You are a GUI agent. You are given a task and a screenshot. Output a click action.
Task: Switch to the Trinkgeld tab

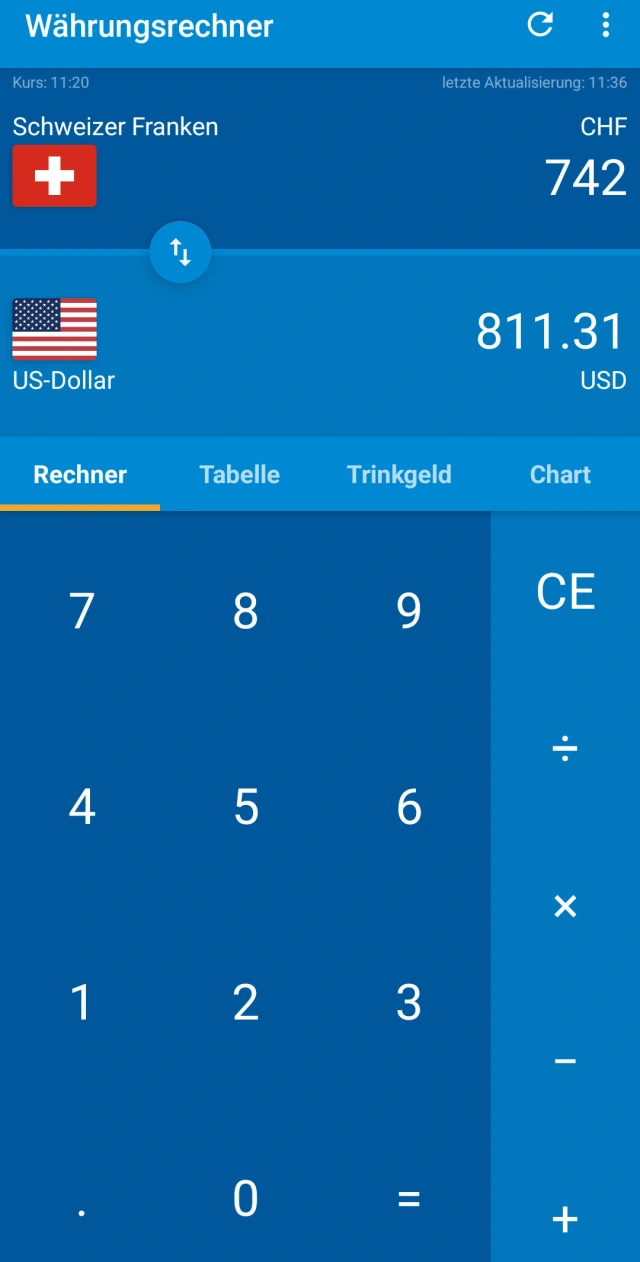(399, 474)
